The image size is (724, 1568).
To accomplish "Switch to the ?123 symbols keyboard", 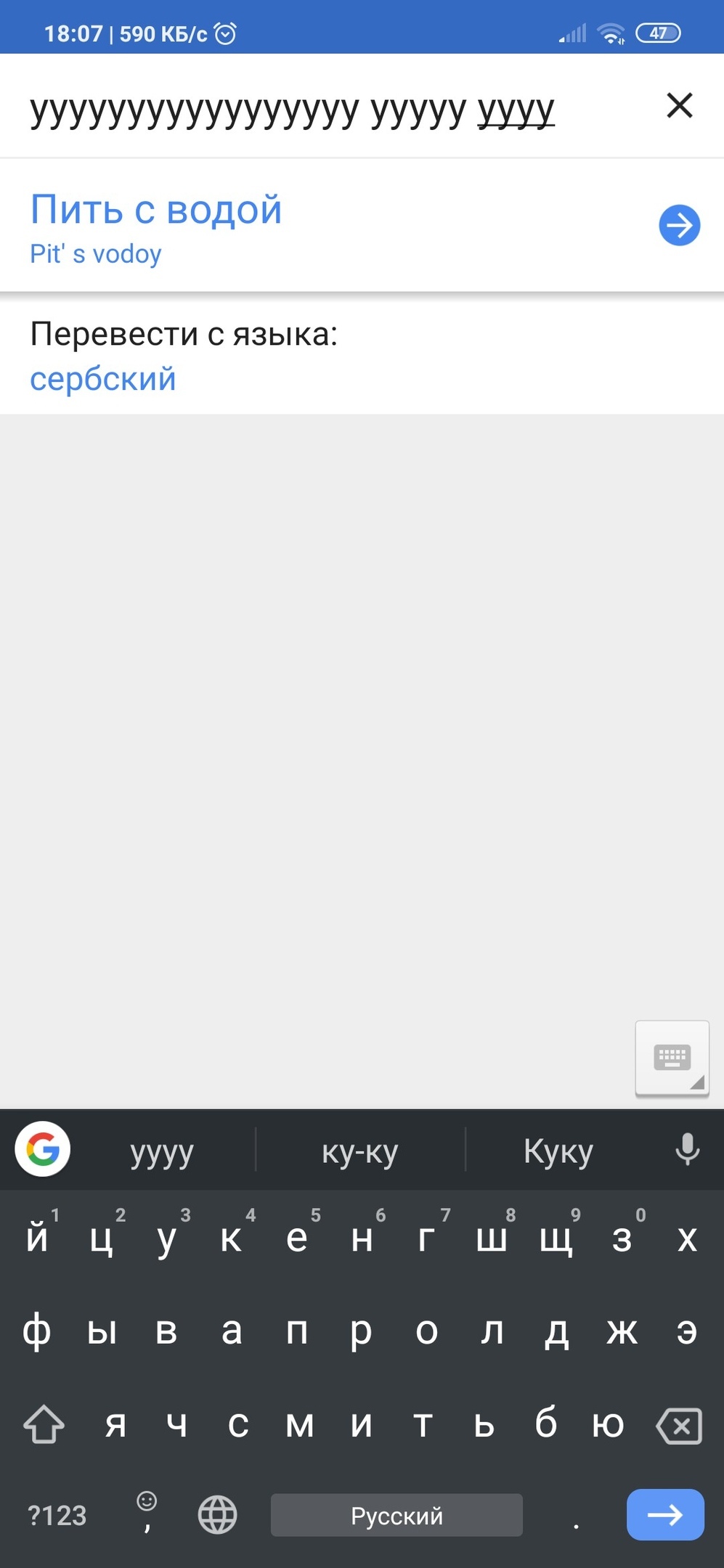I will point(57,1515).
